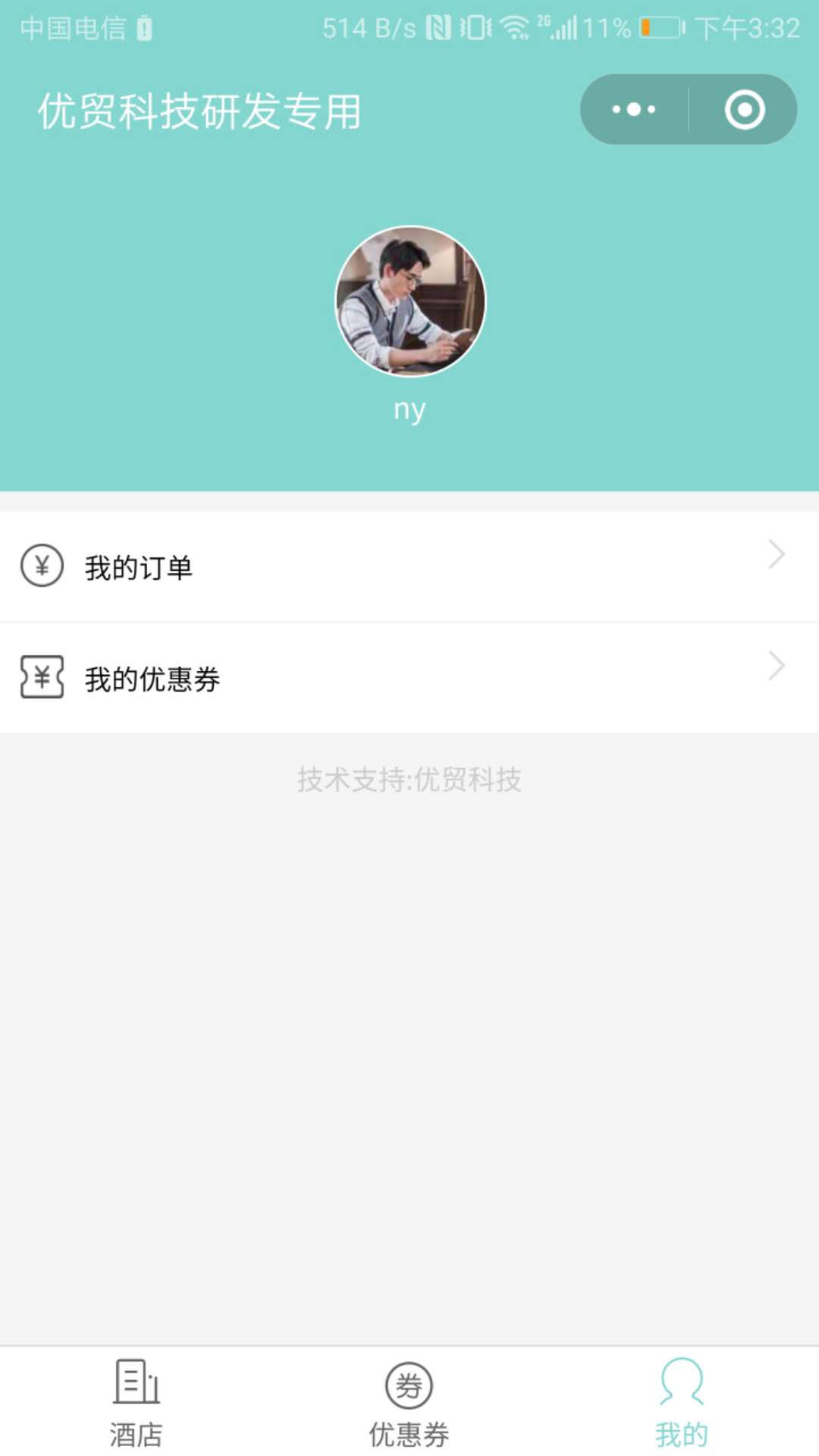Close the mini program with the circle button
Image resolution: width=819 pixels, height=1456 pixels.
click(745, 109)
